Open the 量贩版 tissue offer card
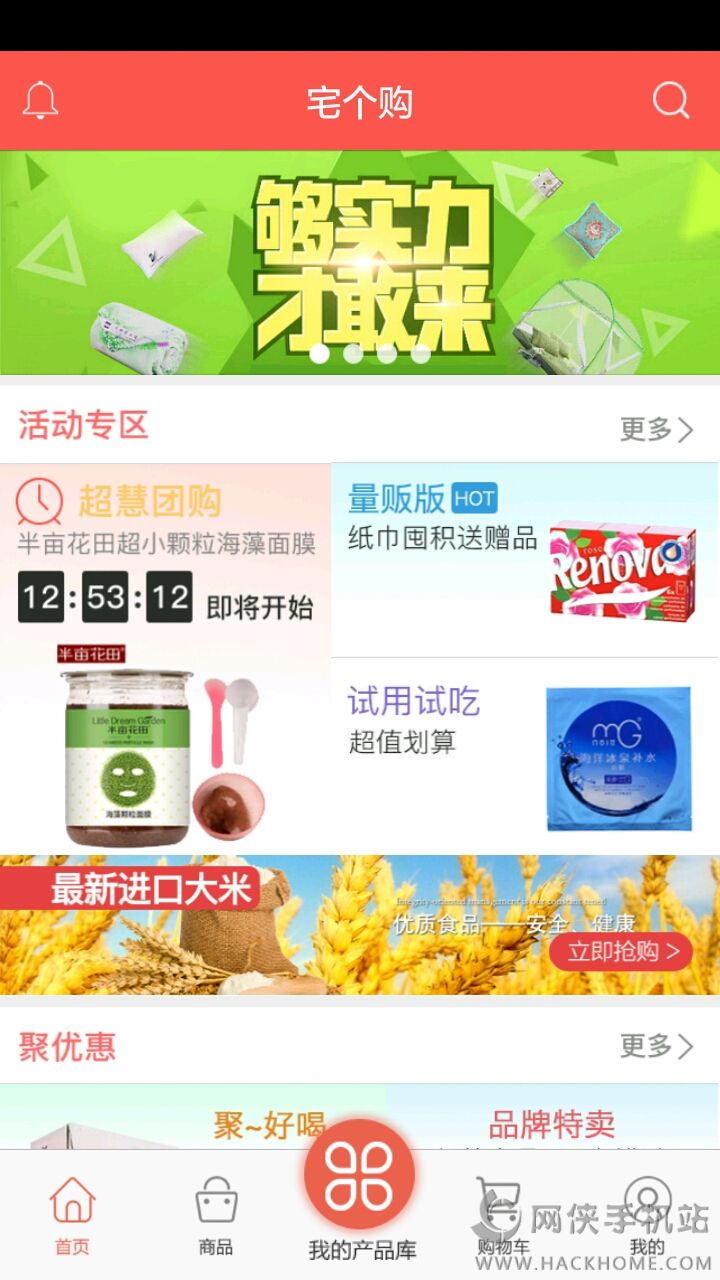The image size is (720, 1280). [x=525, y=560]
